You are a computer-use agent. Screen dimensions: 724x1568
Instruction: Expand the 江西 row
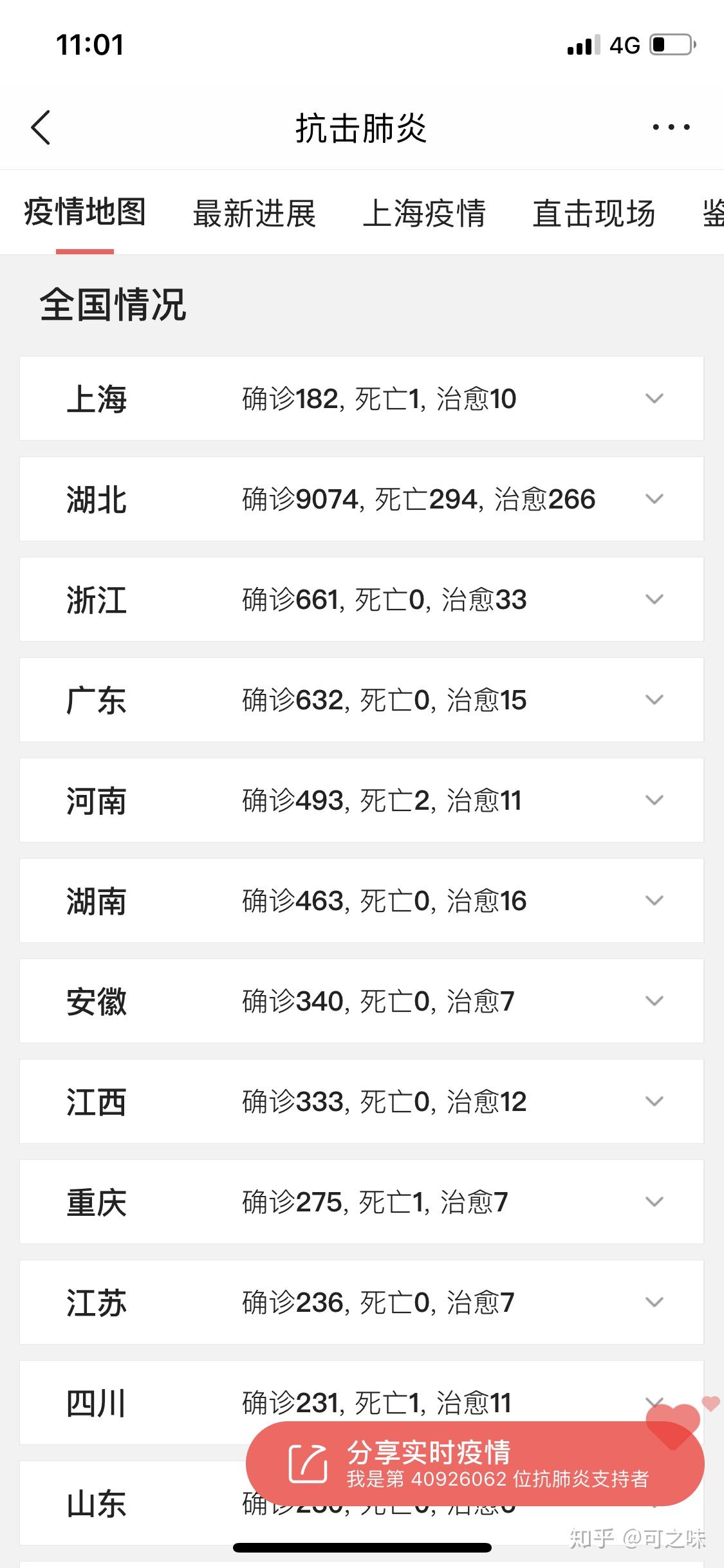pos(654,1101)
